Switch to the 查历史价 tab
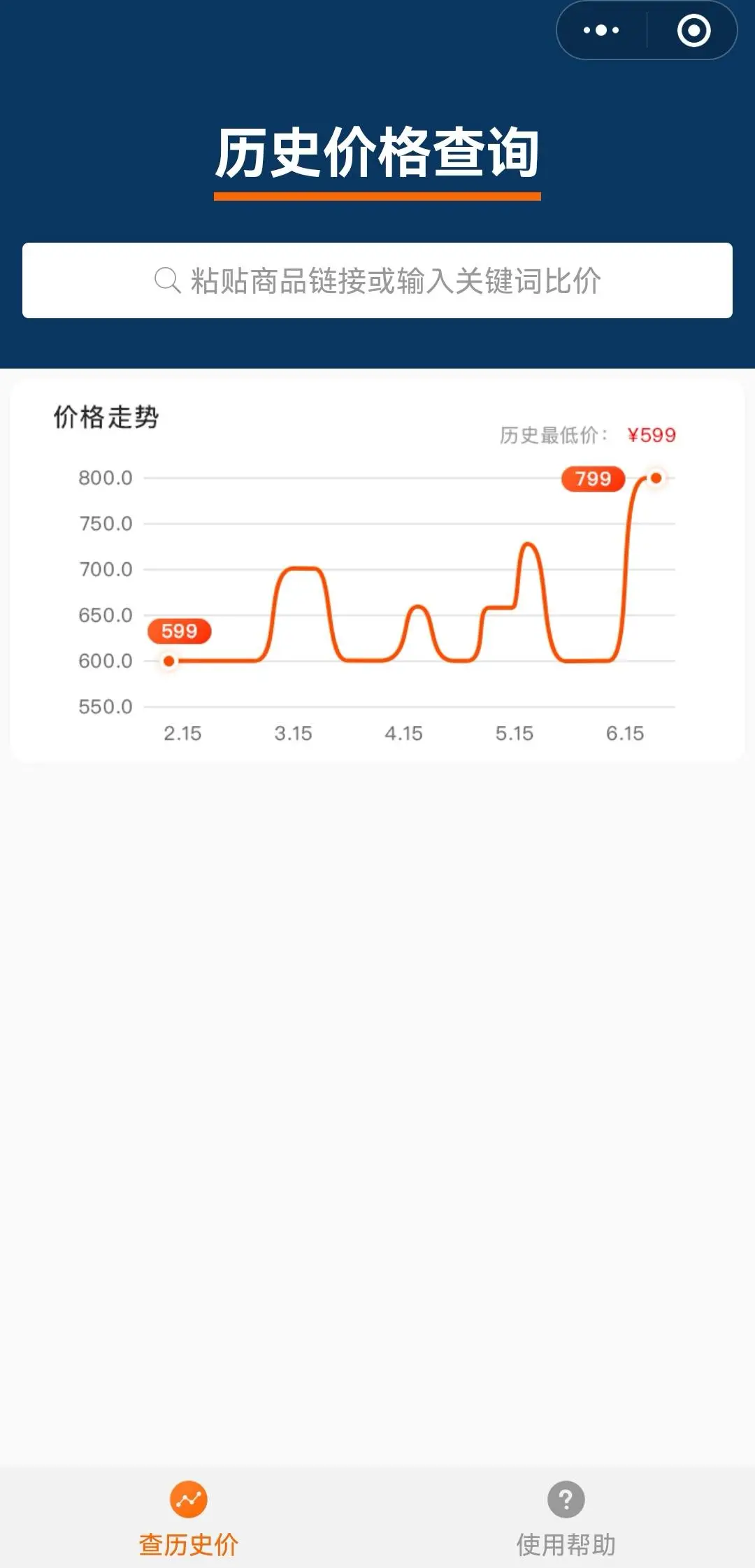The width and height of the screenshot is (755, 1568). [x=189, y=1518]
